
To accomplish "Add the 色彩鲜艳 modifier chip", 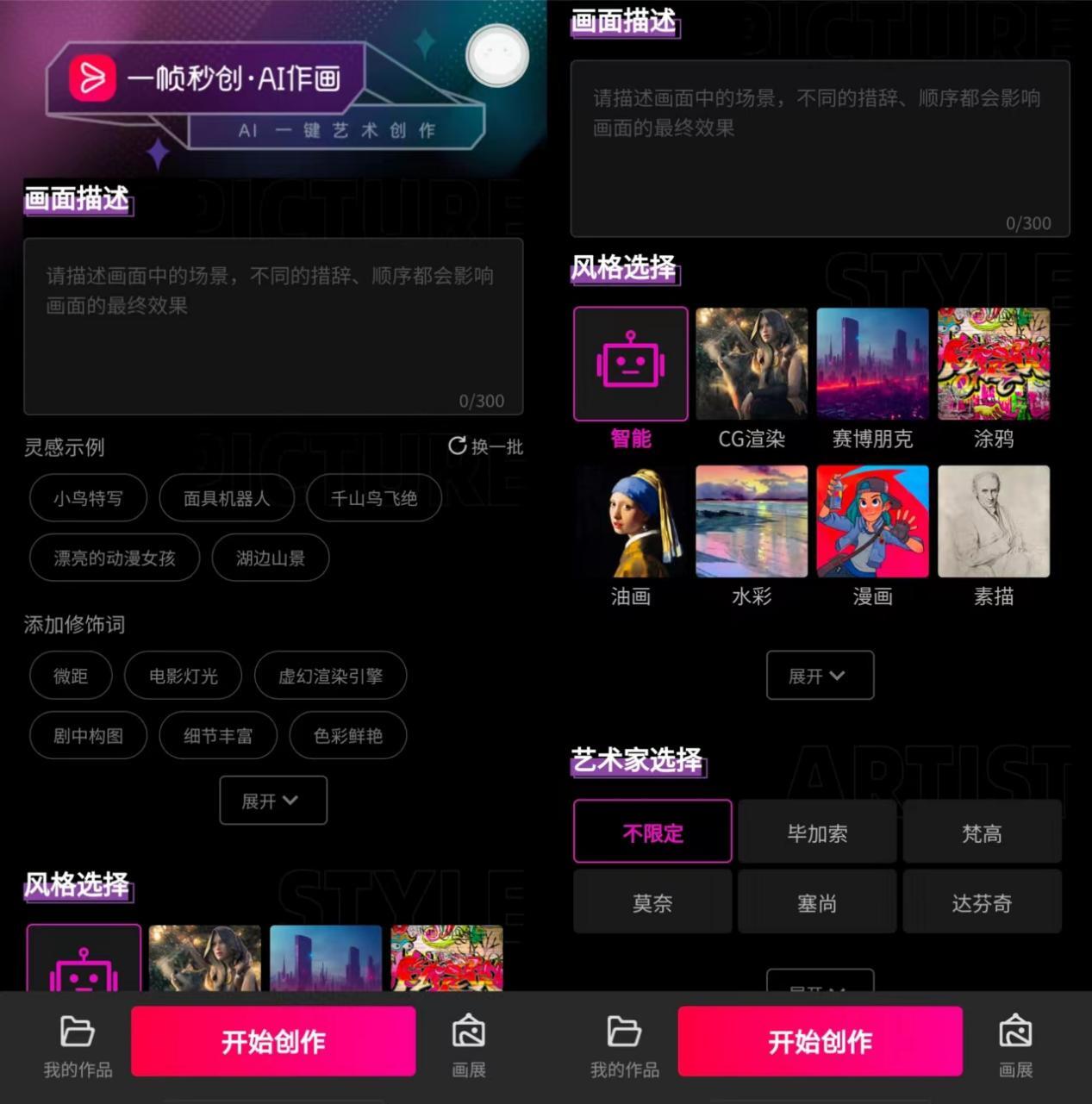I will (x=347, y=735).
